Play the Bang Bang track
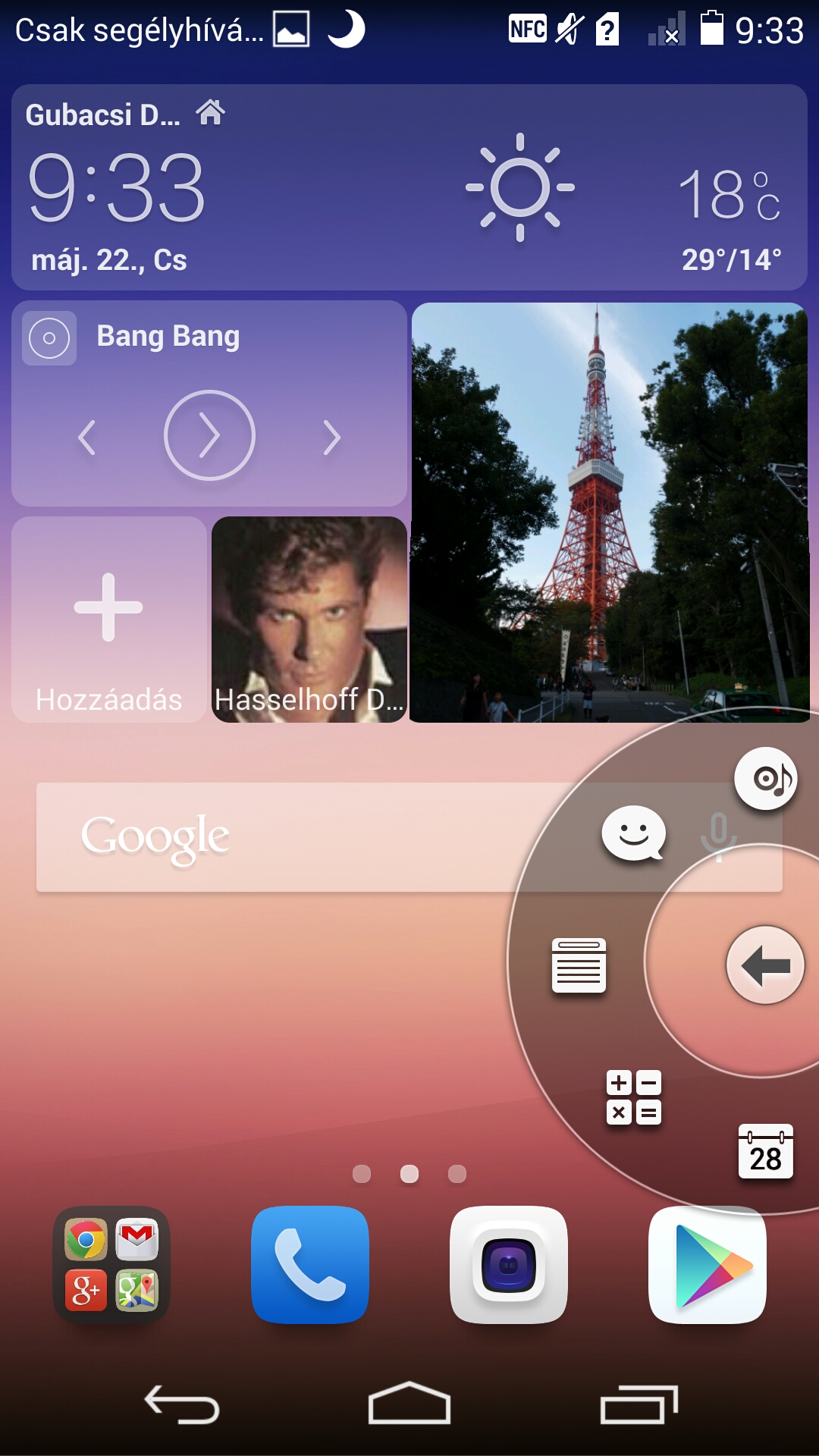The image size is (819, 1456). tap(209, 435)
